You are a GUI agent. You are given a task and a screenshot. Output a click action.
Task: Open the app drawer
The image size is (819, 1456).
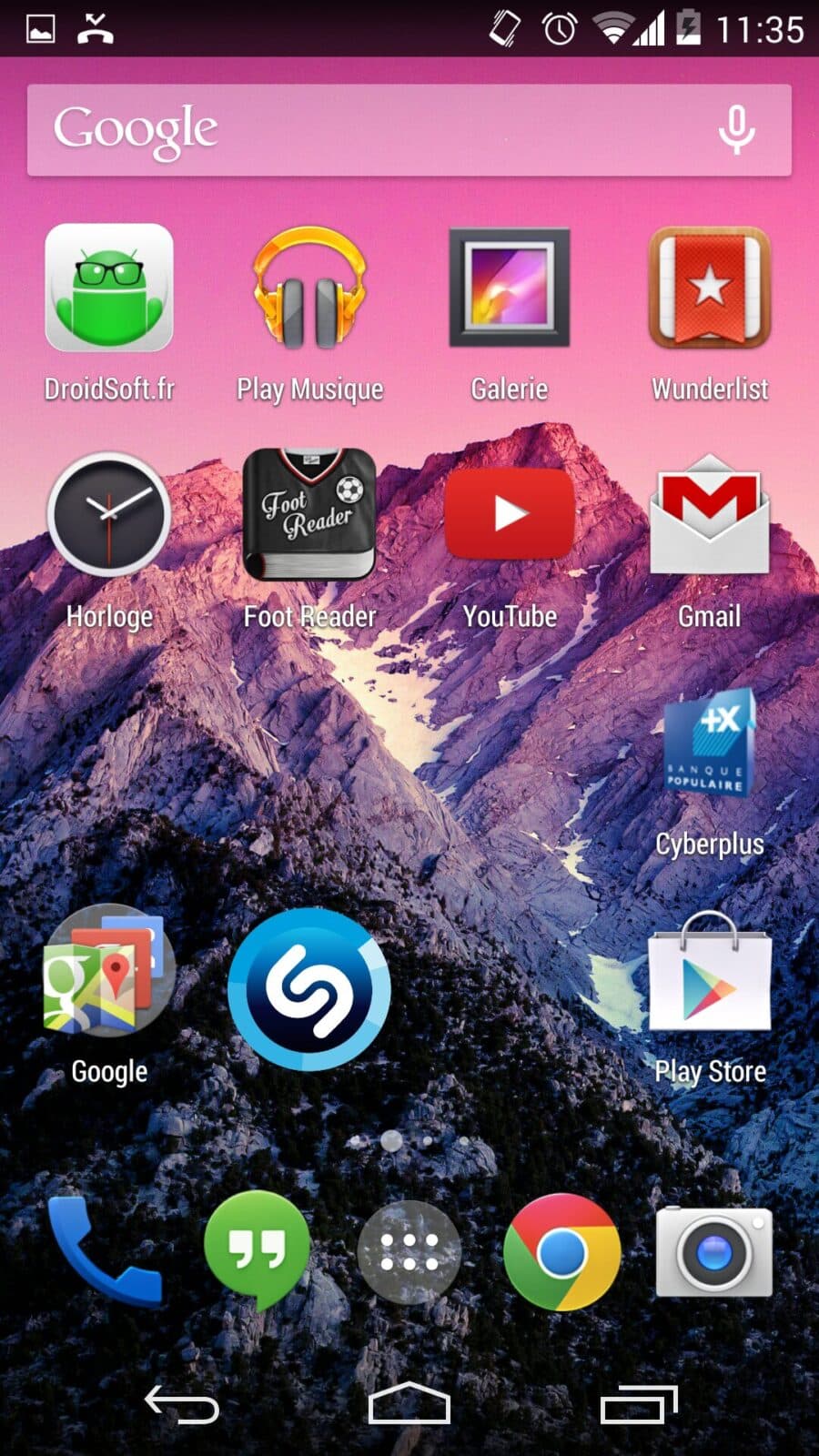pos(409,1253)
